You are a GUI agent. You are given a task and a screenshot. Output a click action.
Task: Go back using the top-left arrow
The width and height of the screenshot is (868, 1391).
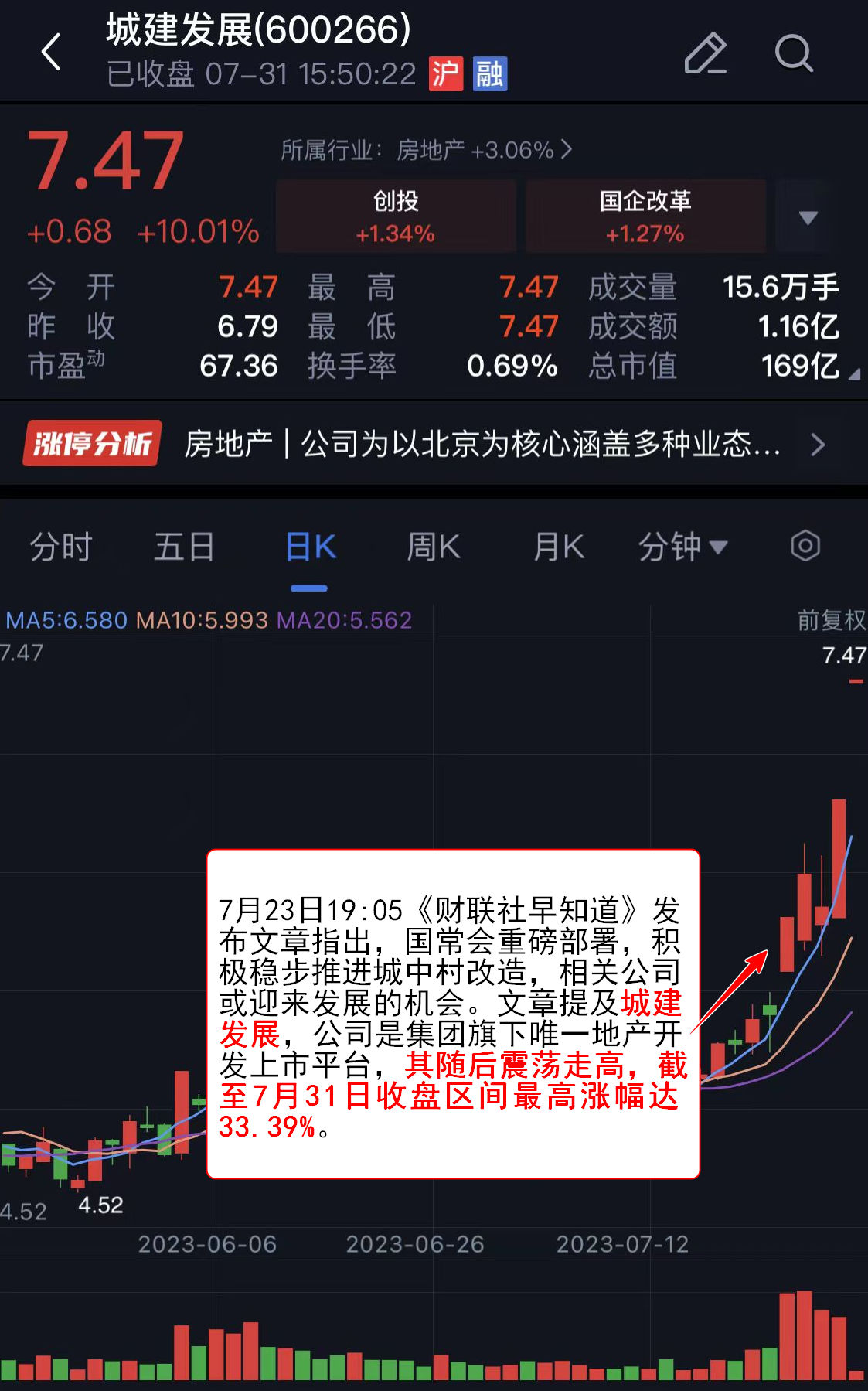point(51,53)
